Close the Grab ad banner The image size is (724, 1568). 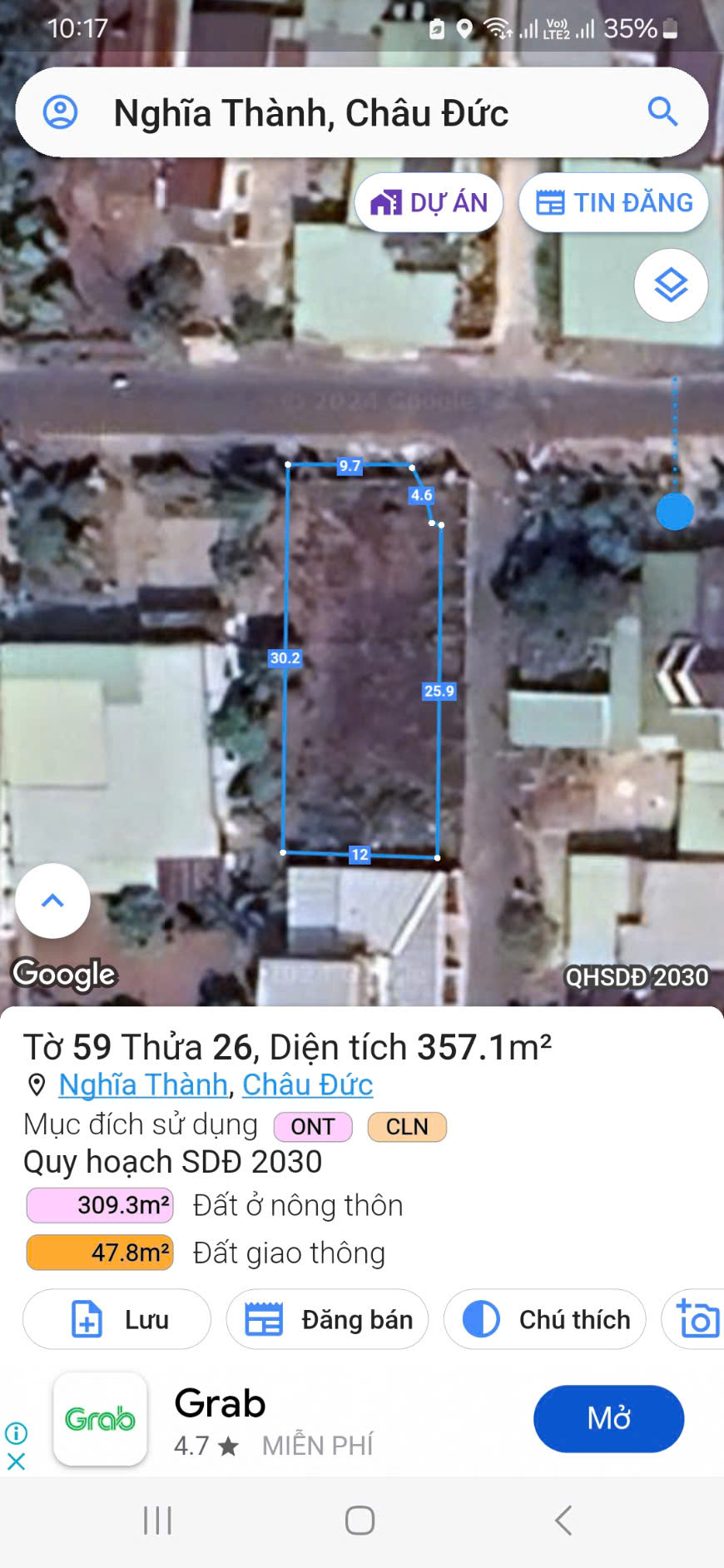16,1461
